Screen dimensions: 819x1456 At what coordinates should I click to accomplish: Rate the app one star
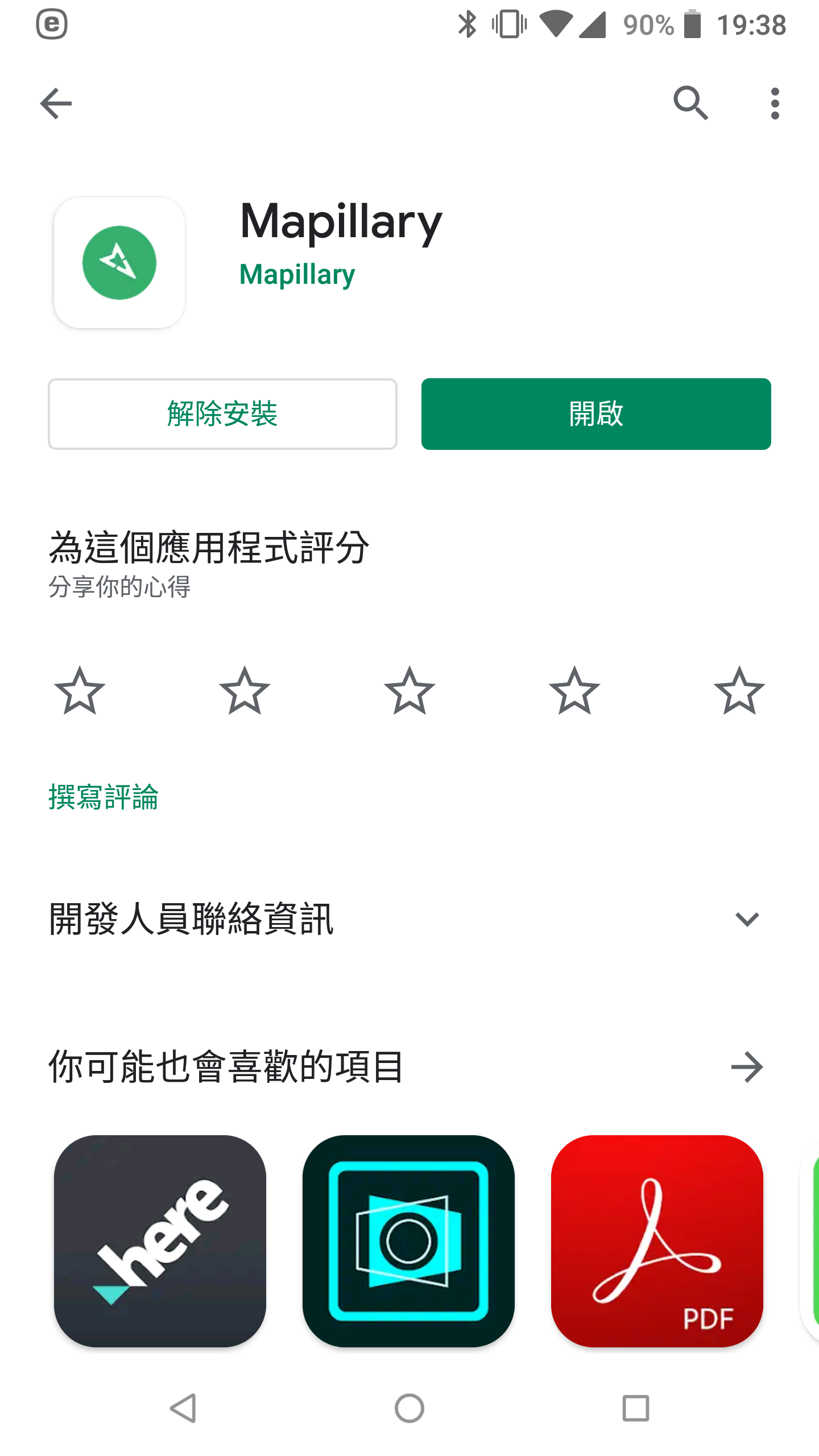(80, 691)
